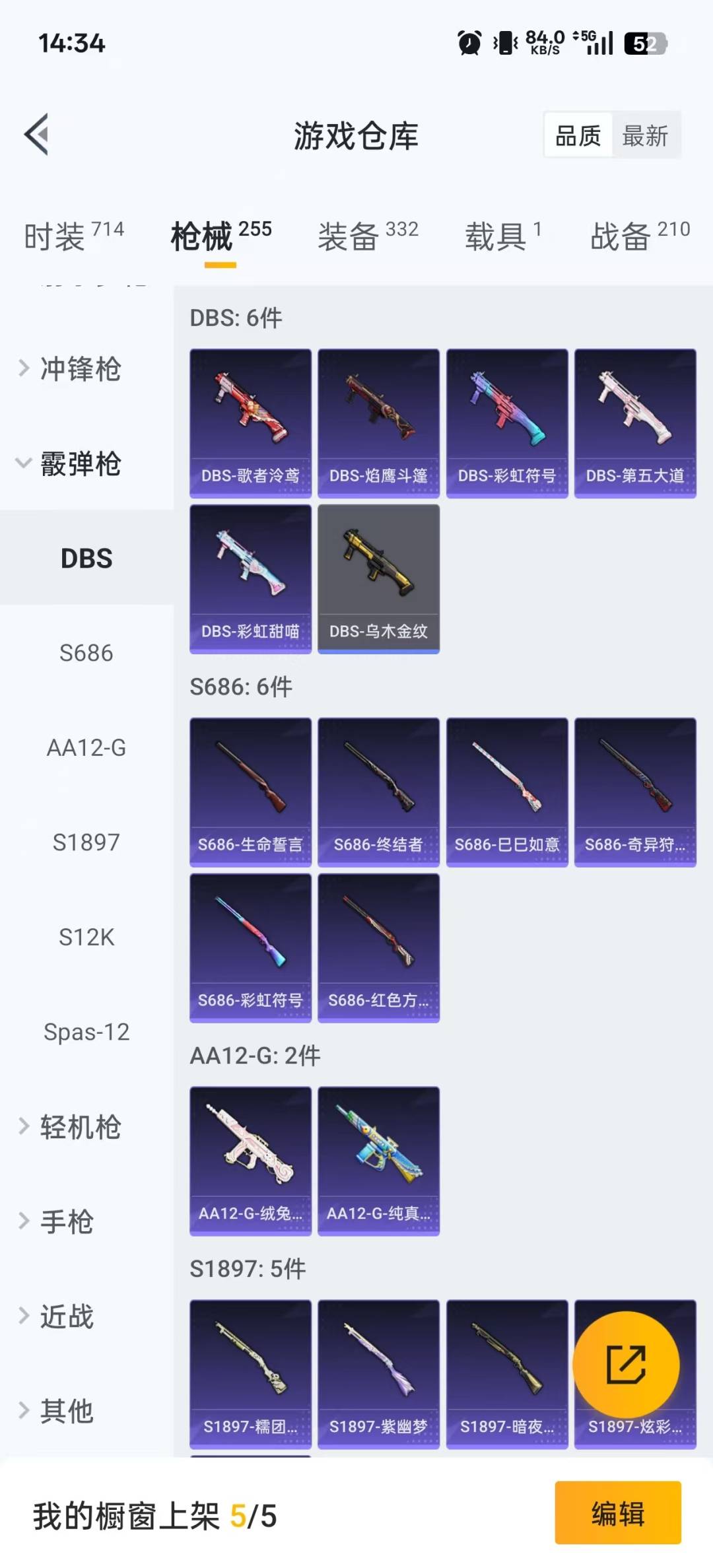Select S12K in the side list
The height and width of the screenshot is (1568, 713).
tap(86, 937)
